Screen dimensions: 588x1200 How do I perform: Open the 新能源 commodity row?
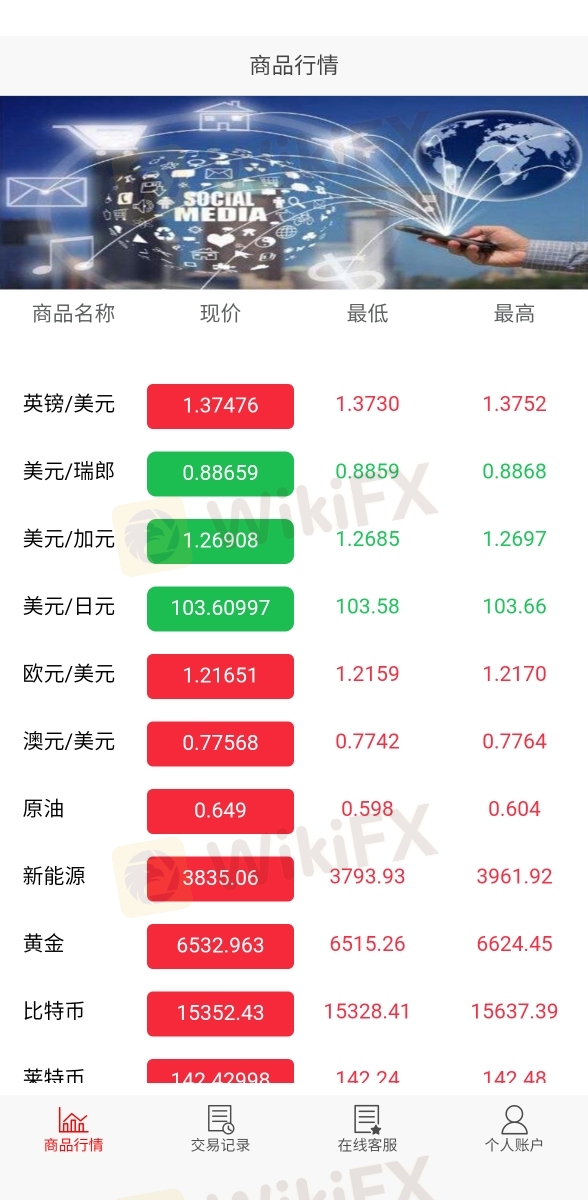point(294,878)
